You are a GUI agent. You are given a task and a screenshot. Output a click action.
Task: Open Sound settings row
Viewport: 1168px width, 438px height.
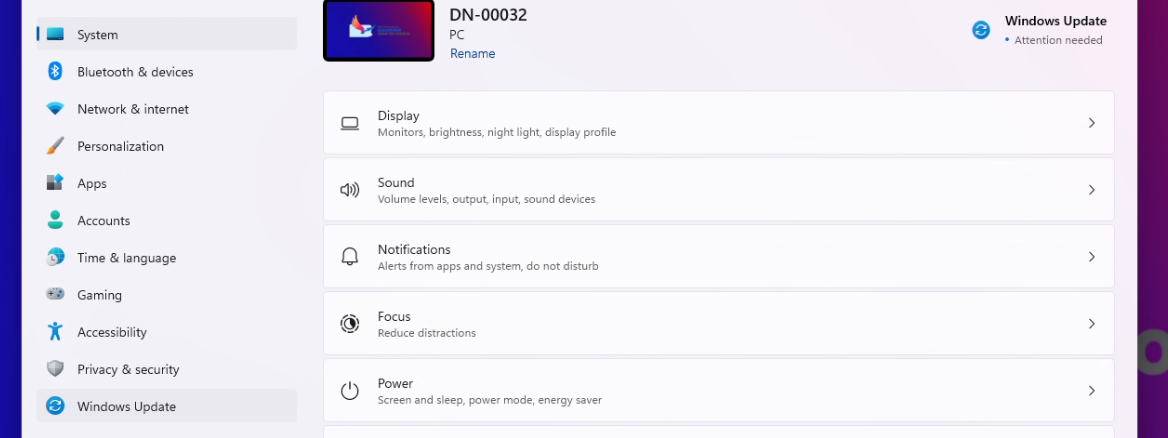(719, 190)
